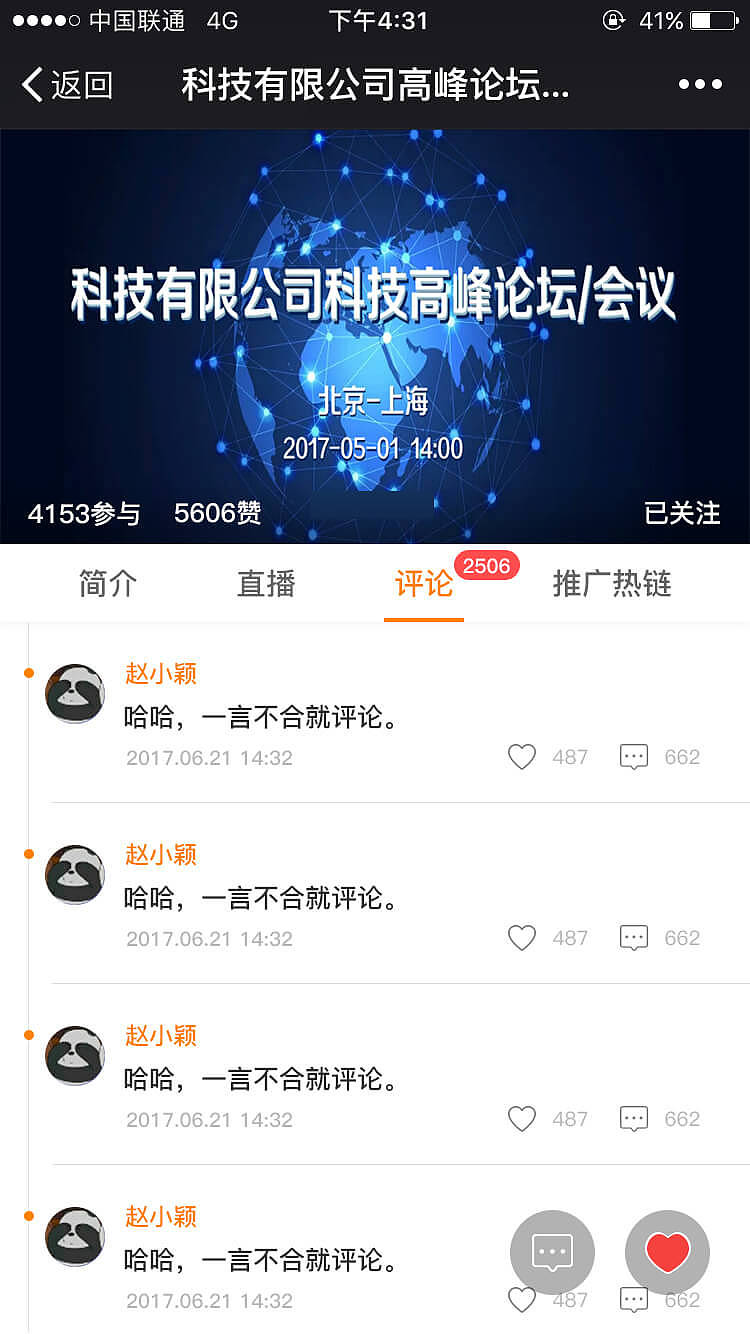Tap the comment bubble icon showing 662
750x1334 pixels.
pyautogui.click(x=633, y=757)
